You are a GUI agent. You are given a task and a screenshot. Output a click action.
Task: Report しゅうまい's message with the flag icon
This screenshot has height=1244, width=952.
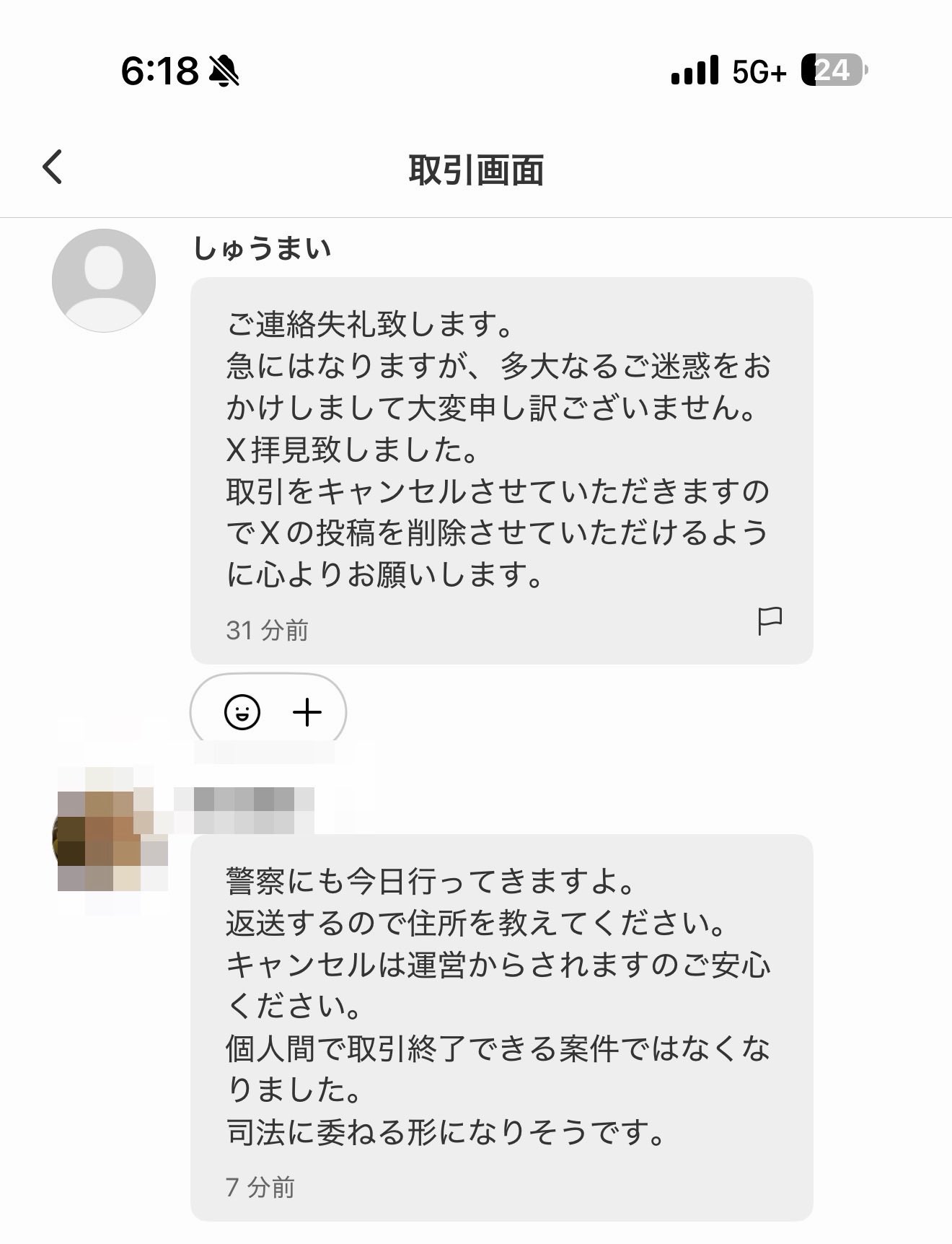coord(770,621)
